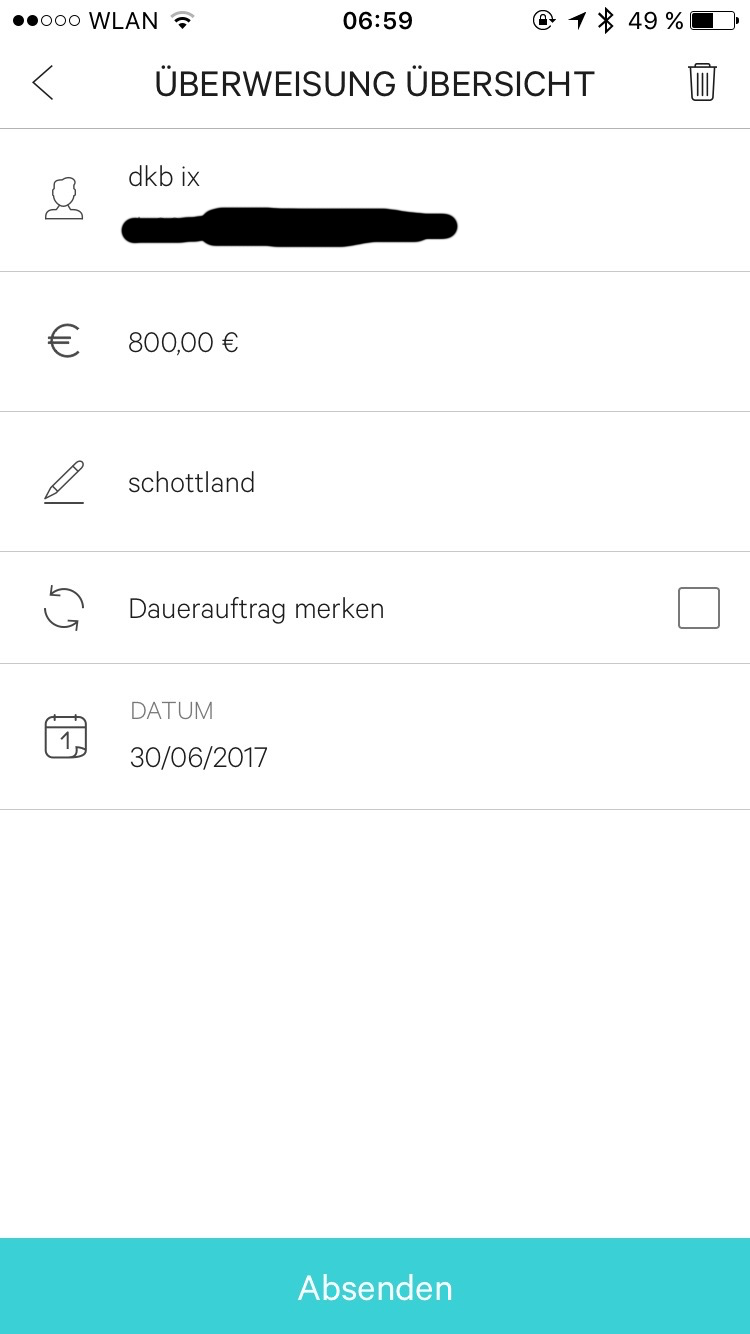Check the Dauerauftrag merken checkbox
The height and width of the screenshot is (1334, 750).
click(x=698, y=608)
